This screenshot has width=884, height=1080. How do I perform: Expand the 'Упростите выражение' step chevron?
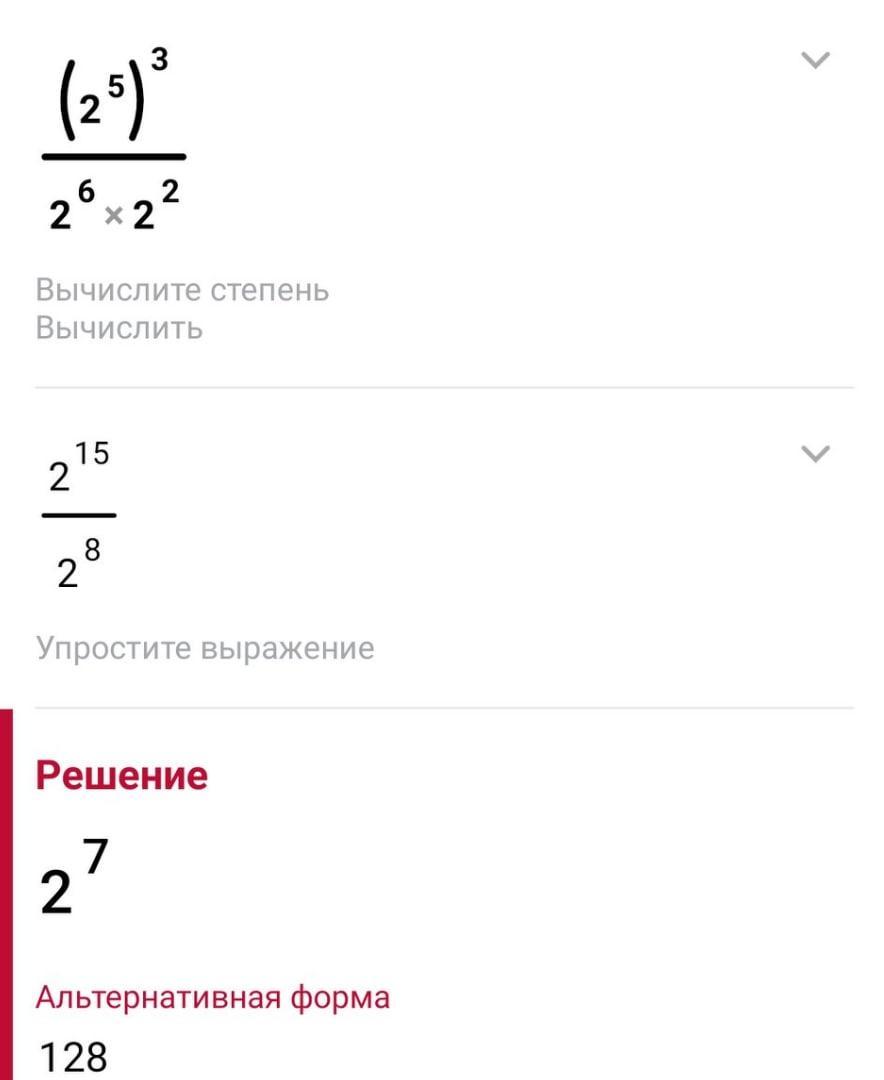[815, 454]
